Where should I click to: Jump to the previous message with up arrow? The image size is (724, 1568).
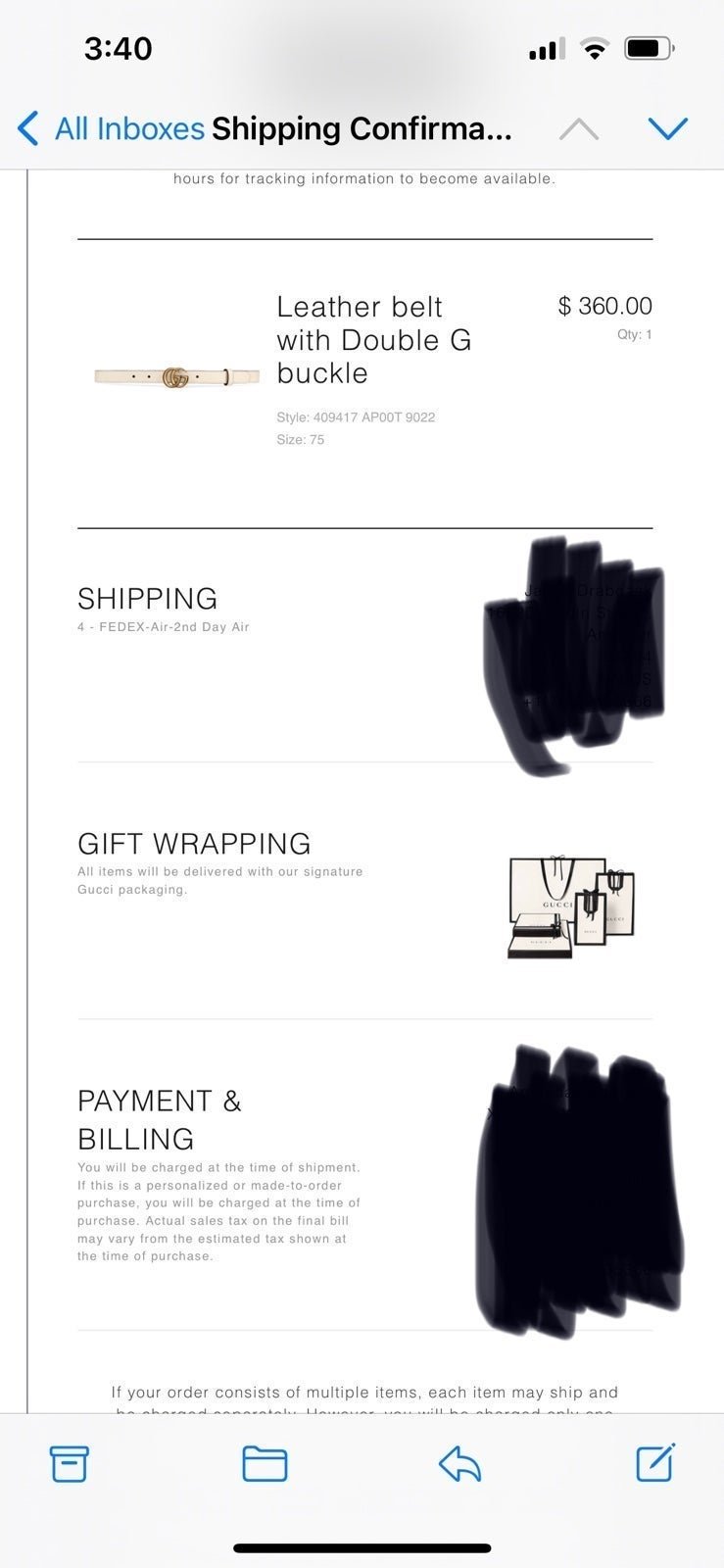pos(579,128)
